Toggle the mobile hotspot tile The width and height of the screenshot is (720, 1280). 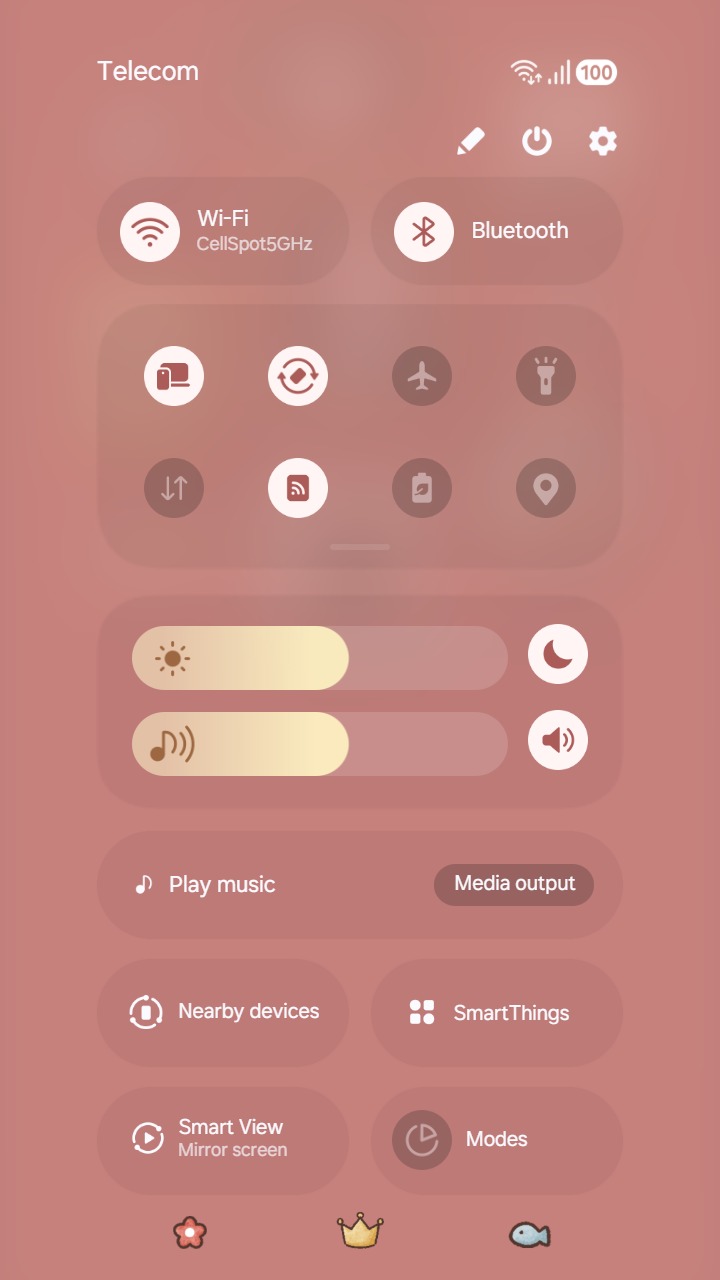click(x=298, y=488)
